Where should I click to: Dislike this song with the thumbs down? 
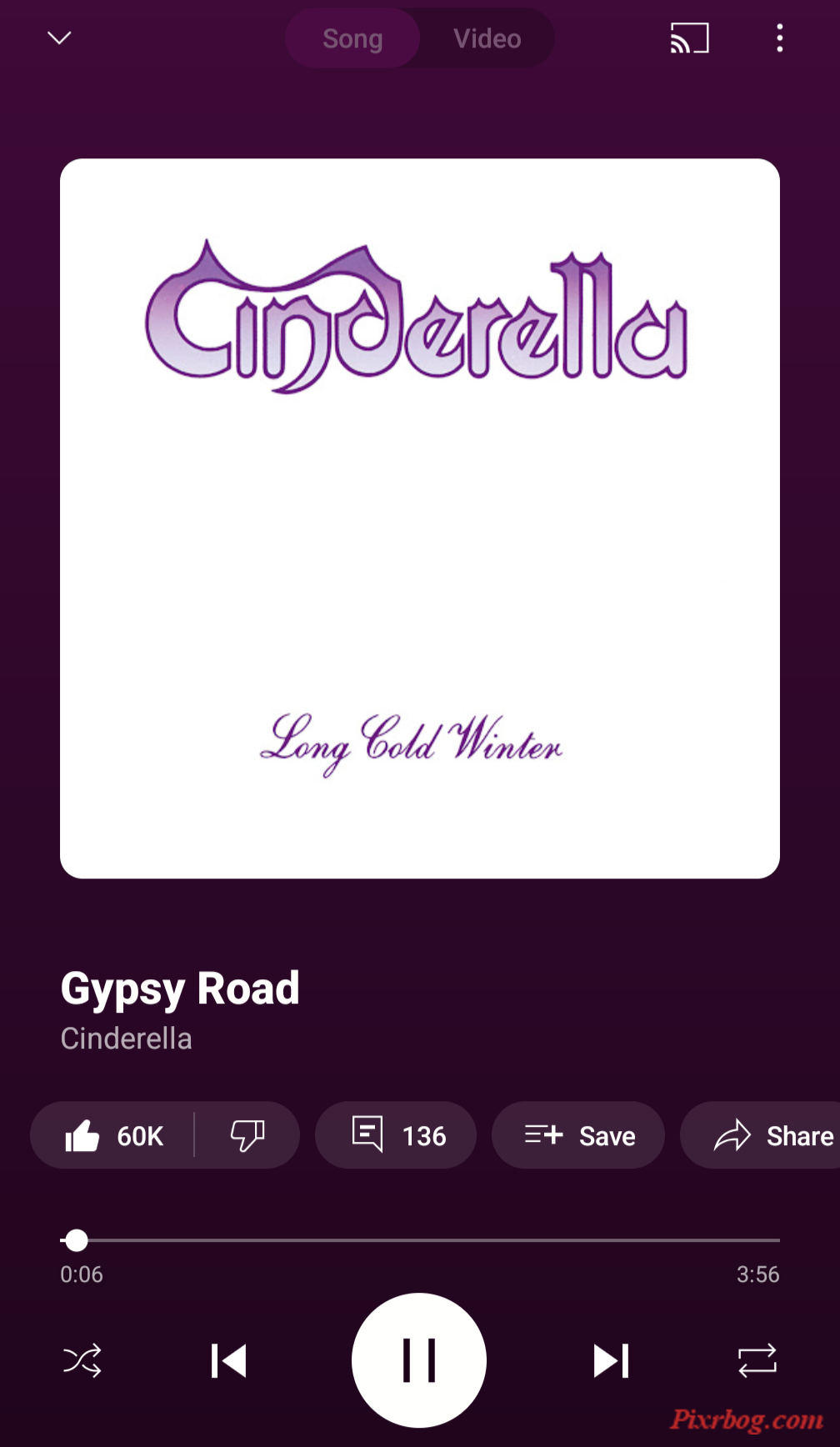[x=247, y=1135]
